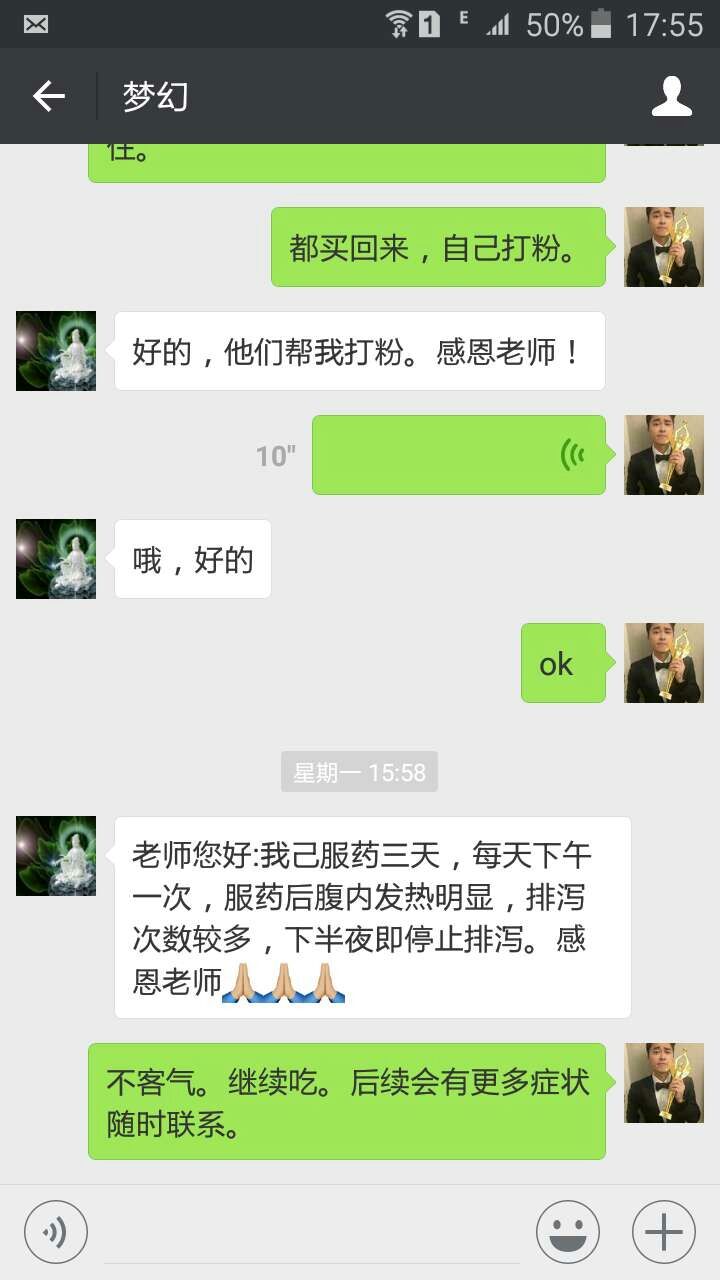Open my avatar next to ok message
The image size is (720, 1280).
tap(664, 663)
